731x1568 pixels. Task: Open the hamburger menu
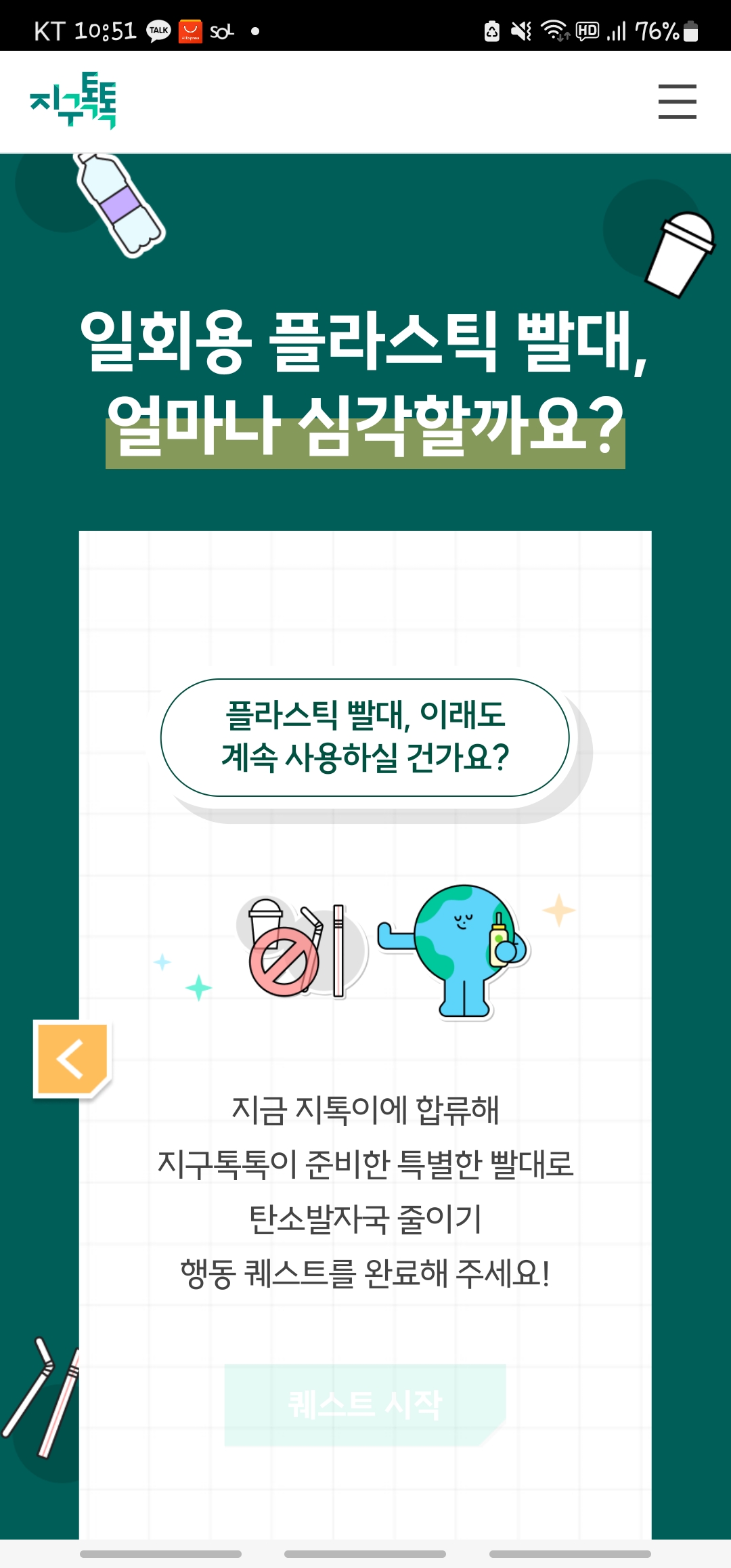point(677,102)
